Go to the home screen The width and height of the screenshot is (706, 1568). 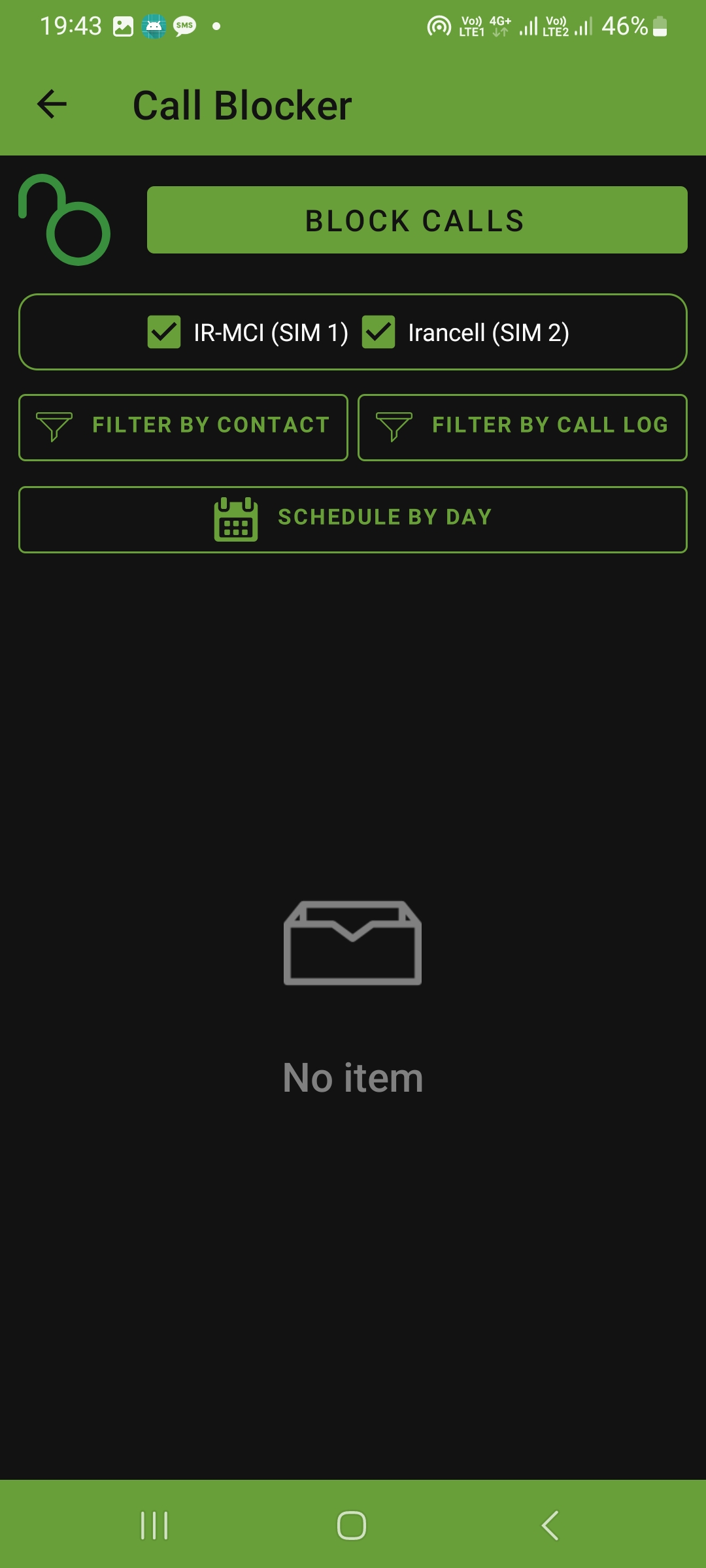pos(352,1526)
